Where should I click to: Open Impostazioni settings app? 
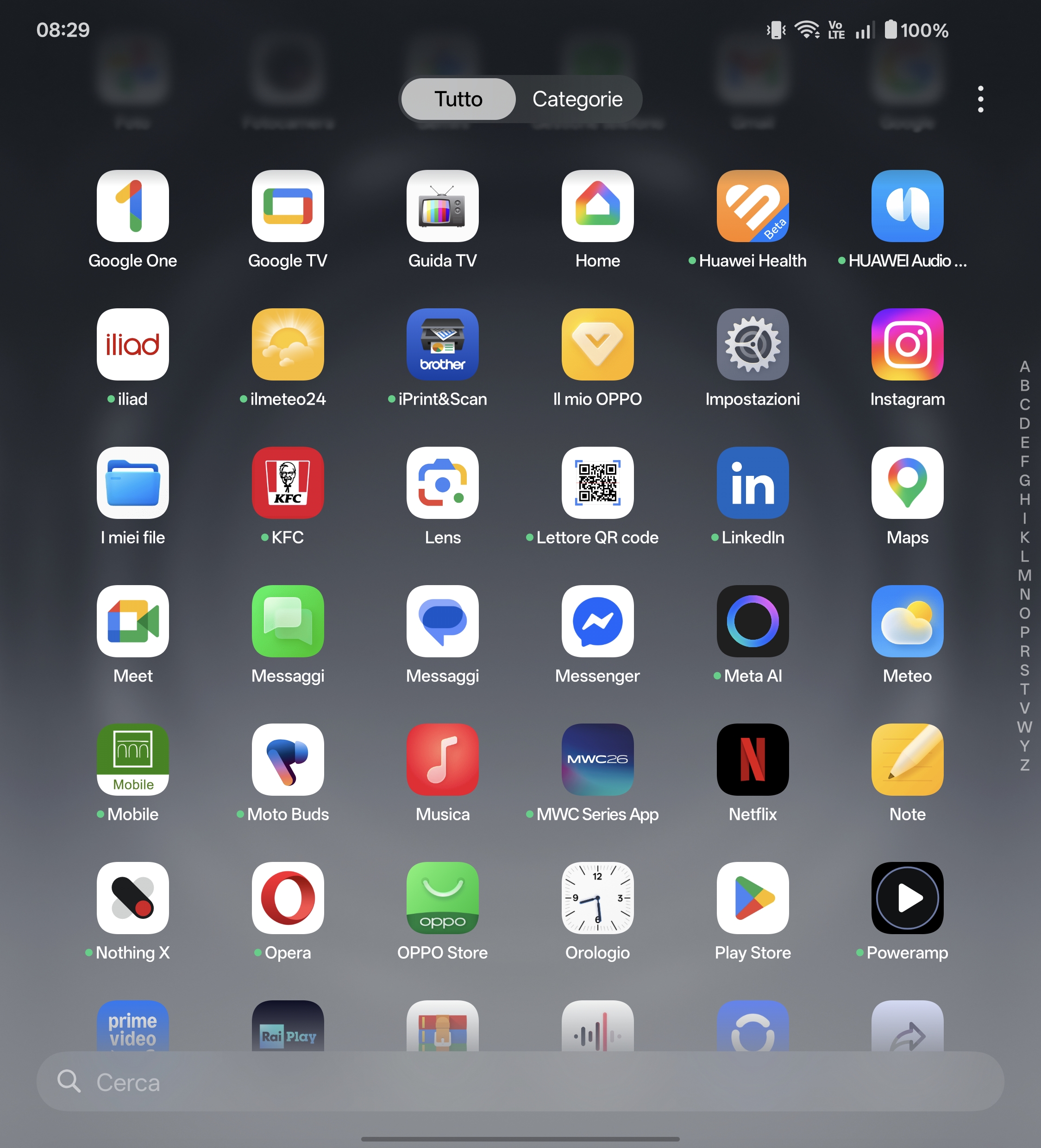tap(752, 344)
